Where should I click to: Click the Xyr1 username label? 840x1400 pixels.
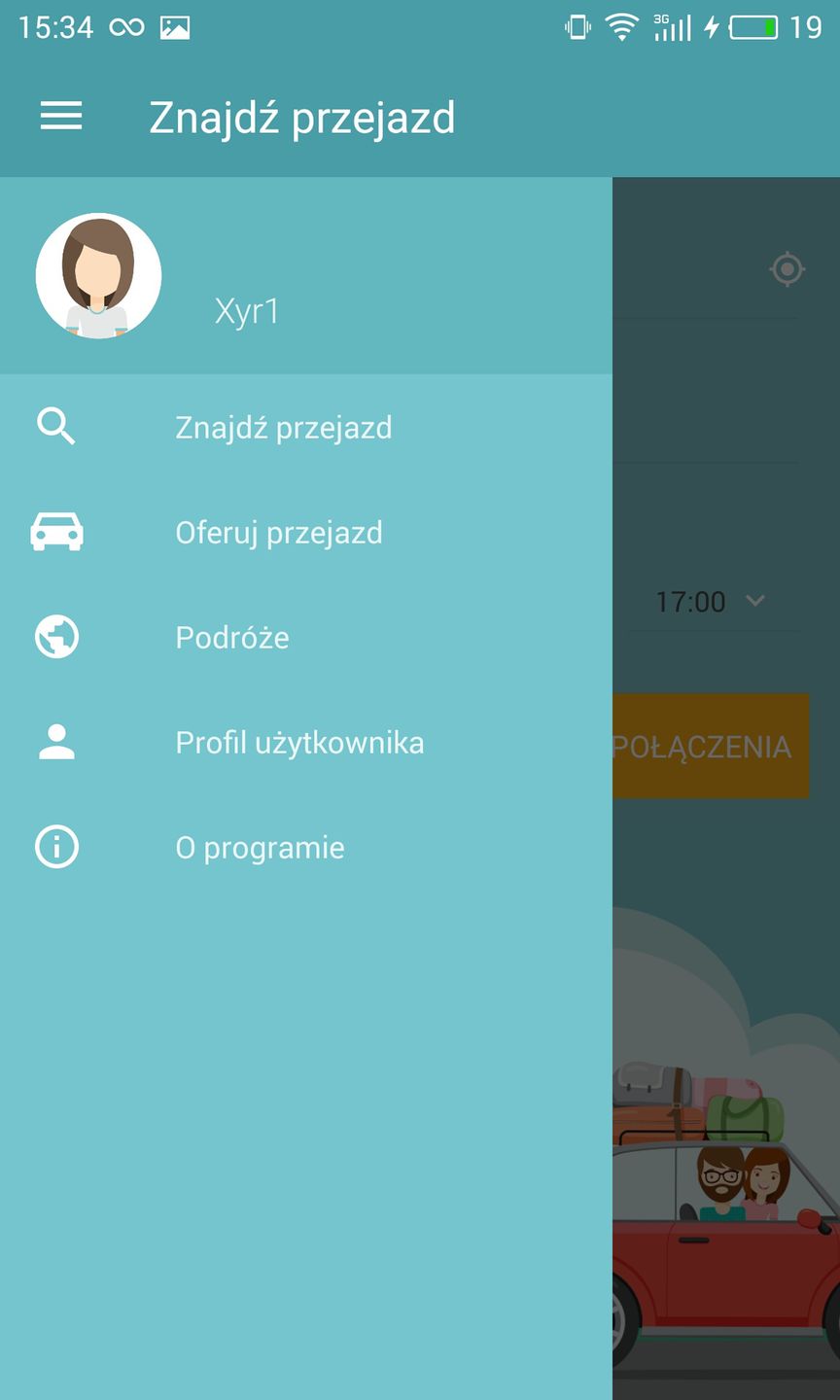click(247, 312)
